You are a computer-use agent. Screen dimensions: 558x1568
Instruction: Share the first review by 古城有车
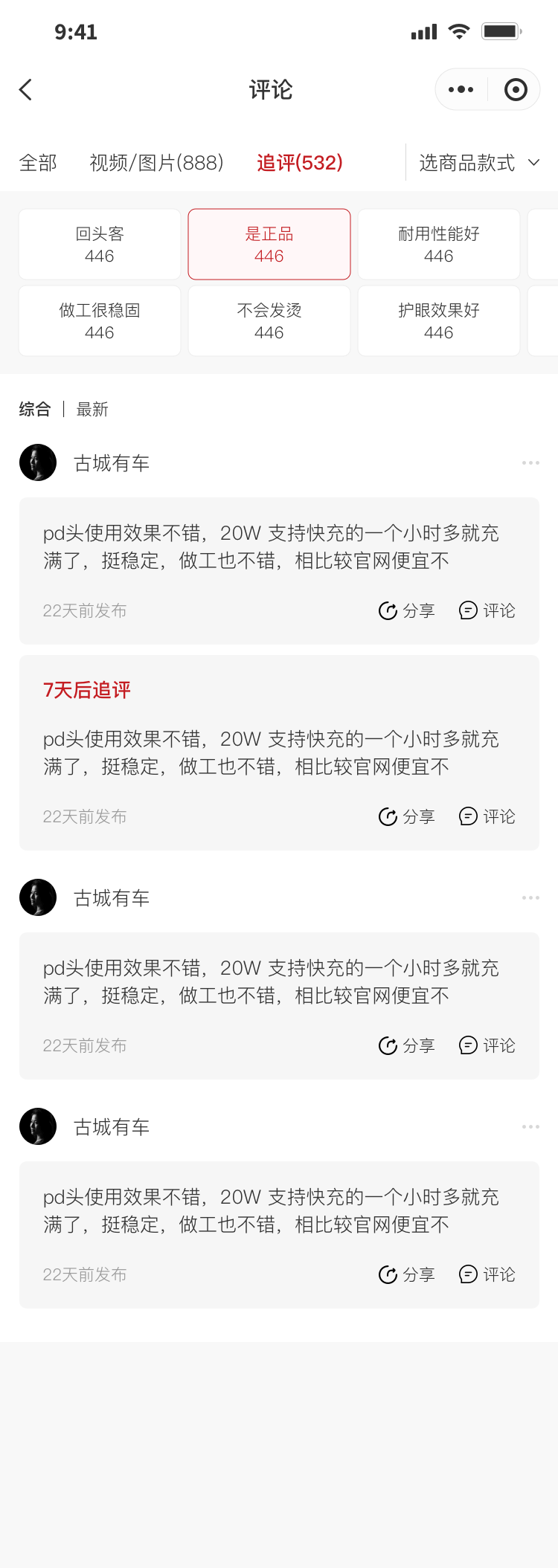pos(407,611)
